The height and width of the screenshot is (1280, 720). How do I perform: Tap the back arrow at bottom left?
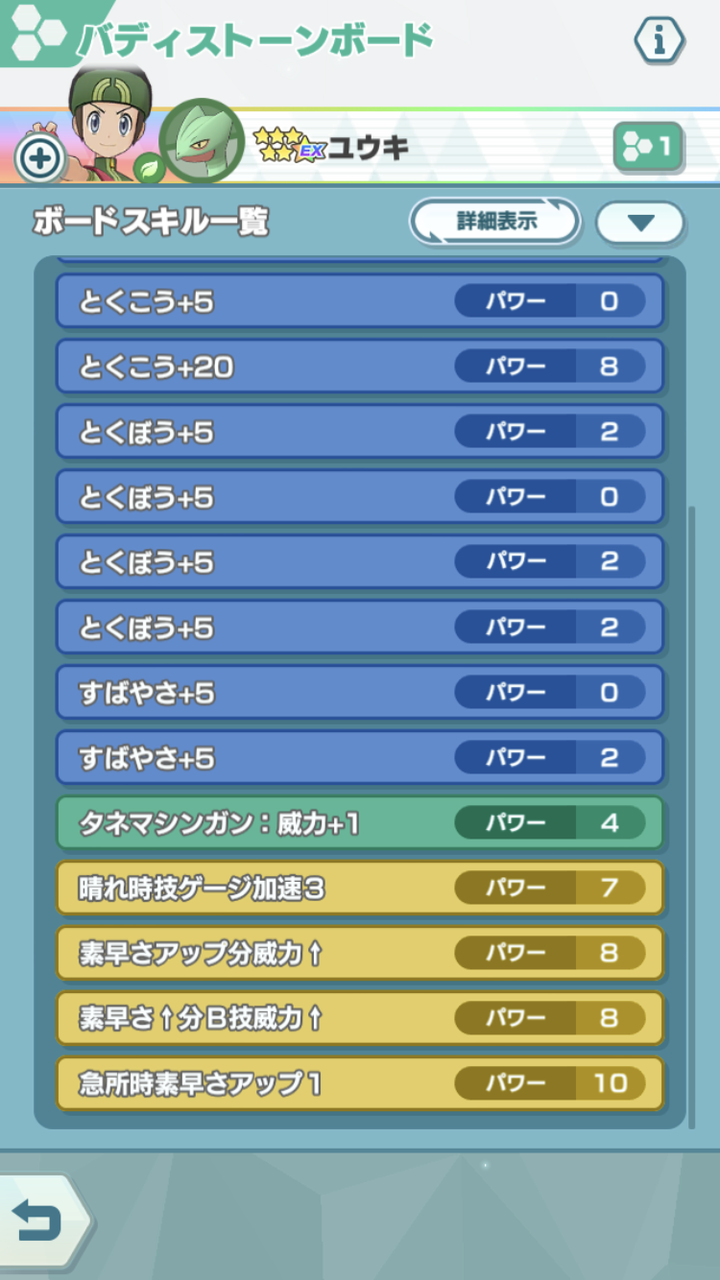[40, 1218]
